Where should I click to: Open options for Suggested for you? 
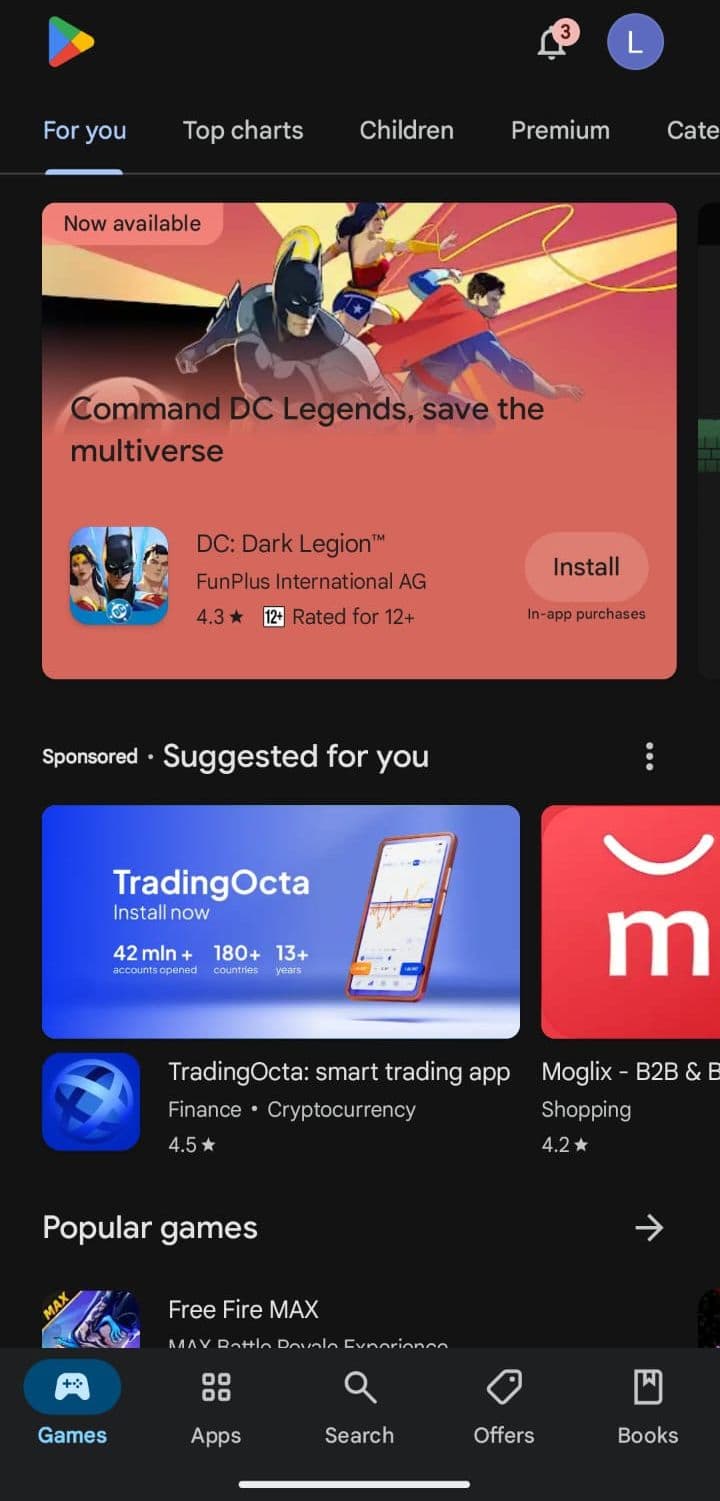649,756
